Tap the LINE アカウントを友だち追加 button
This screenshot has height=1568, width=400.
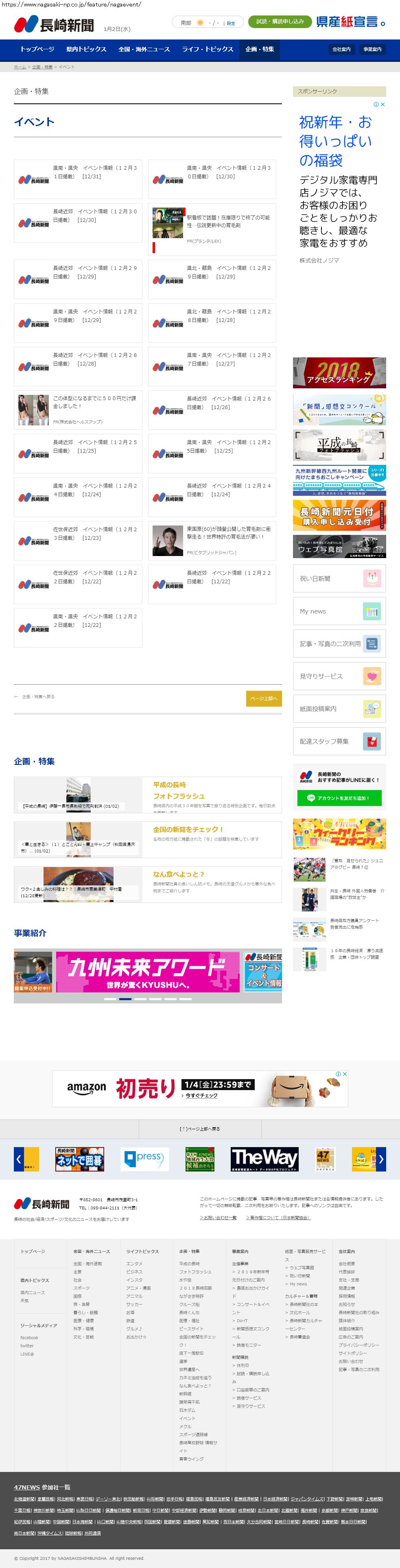point(339,797)
